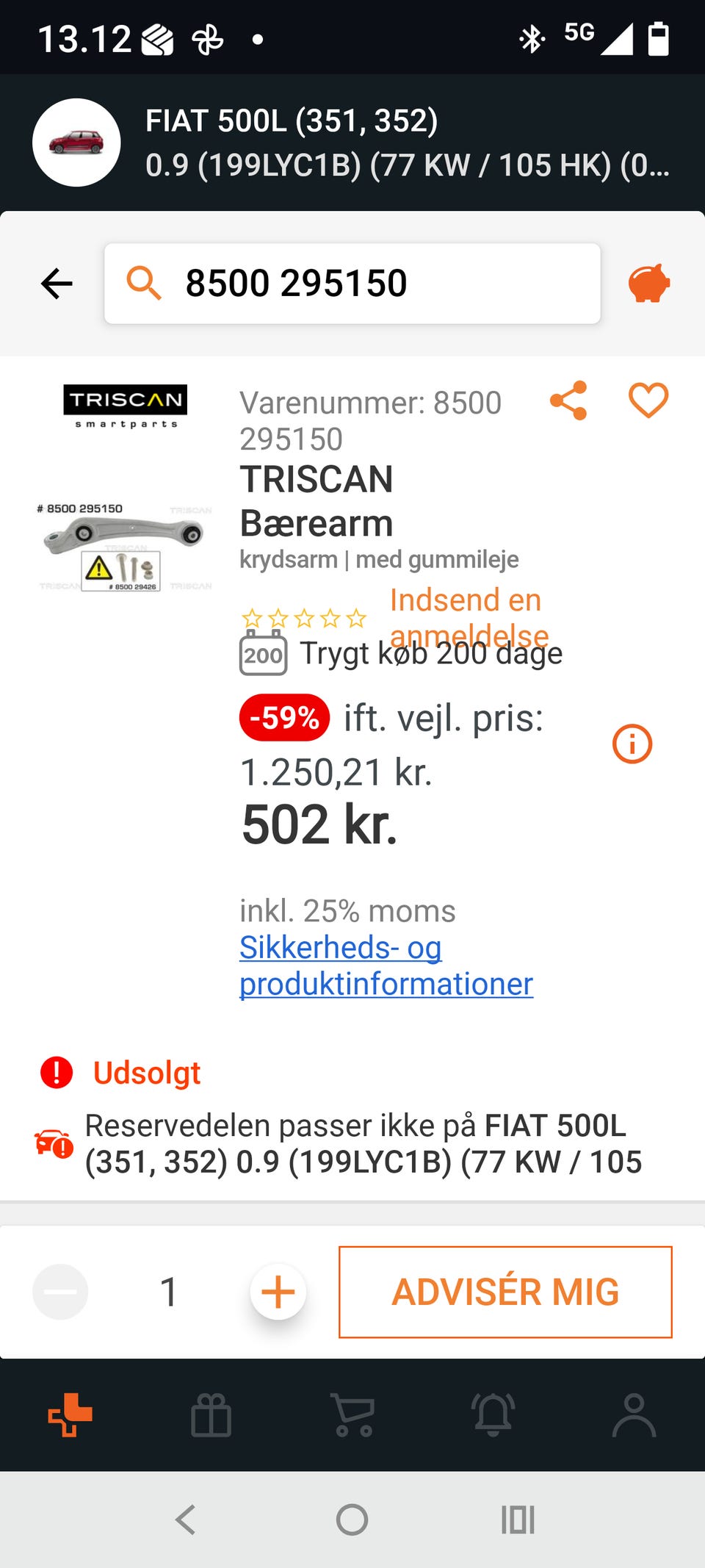
Task: Open recent apps from the navigation bar
Action: (x=518, y=1520)
